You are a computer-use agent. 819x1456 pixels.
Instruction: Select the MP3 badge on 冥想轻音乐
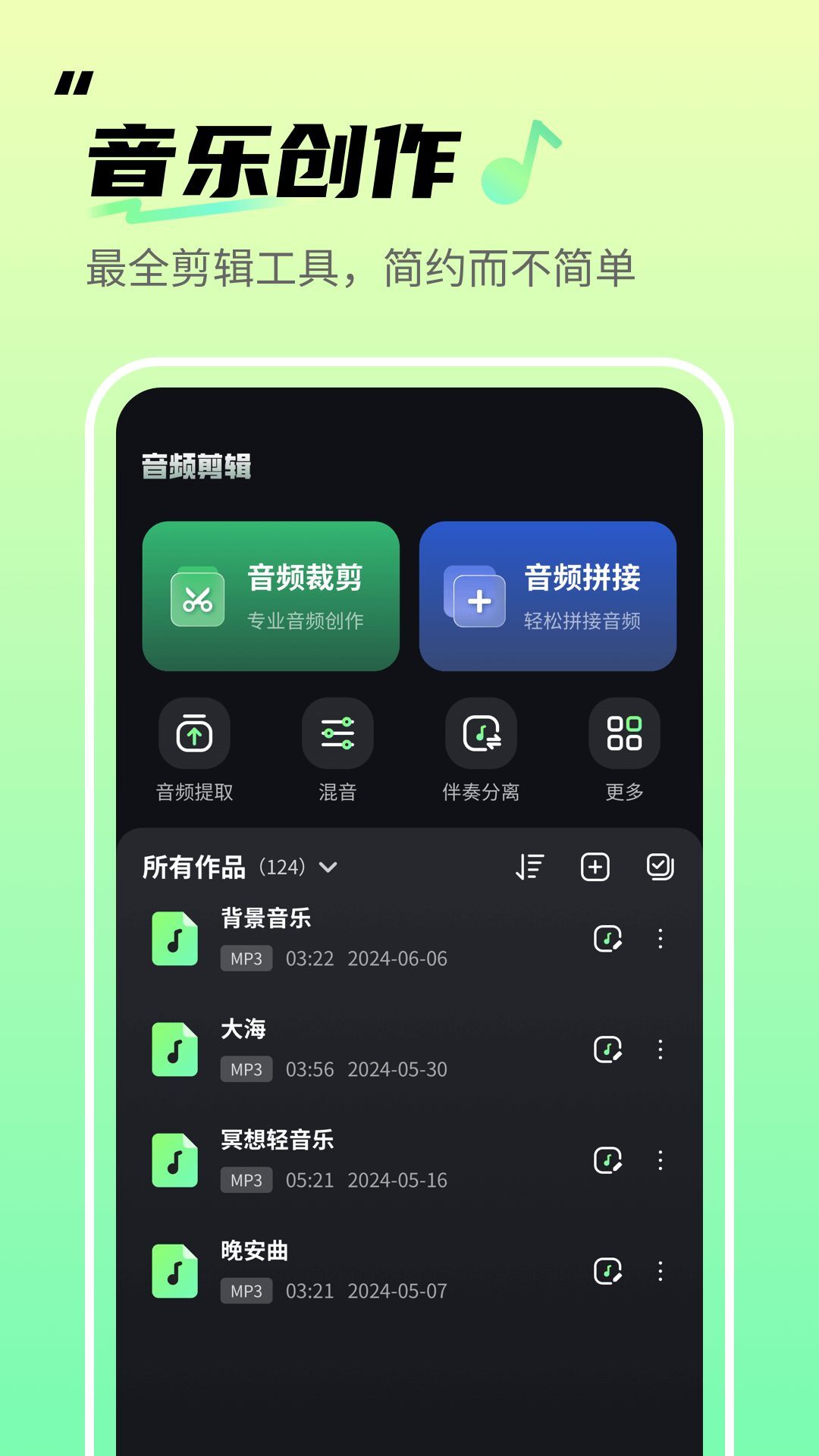pos(245,1180)
